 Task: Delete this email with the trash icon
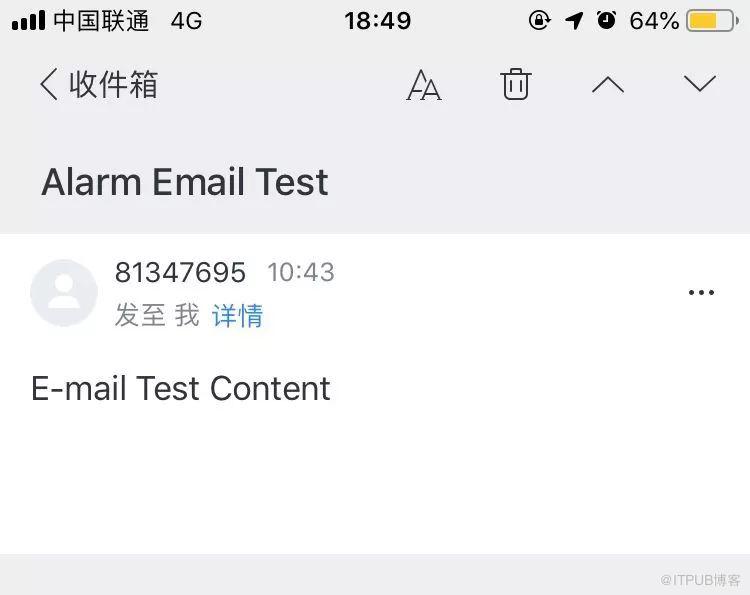515,85
